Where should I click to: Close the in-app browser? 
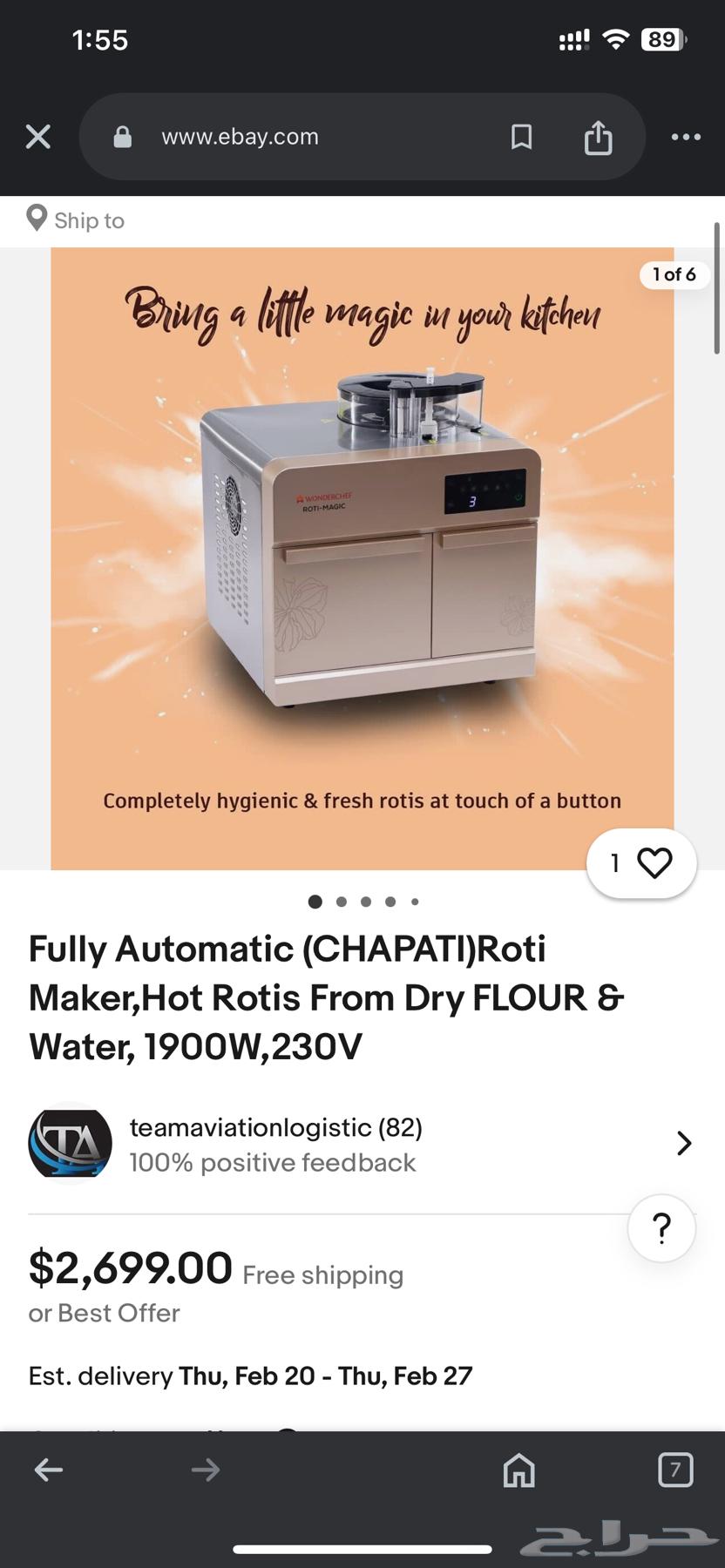[38, 137]
